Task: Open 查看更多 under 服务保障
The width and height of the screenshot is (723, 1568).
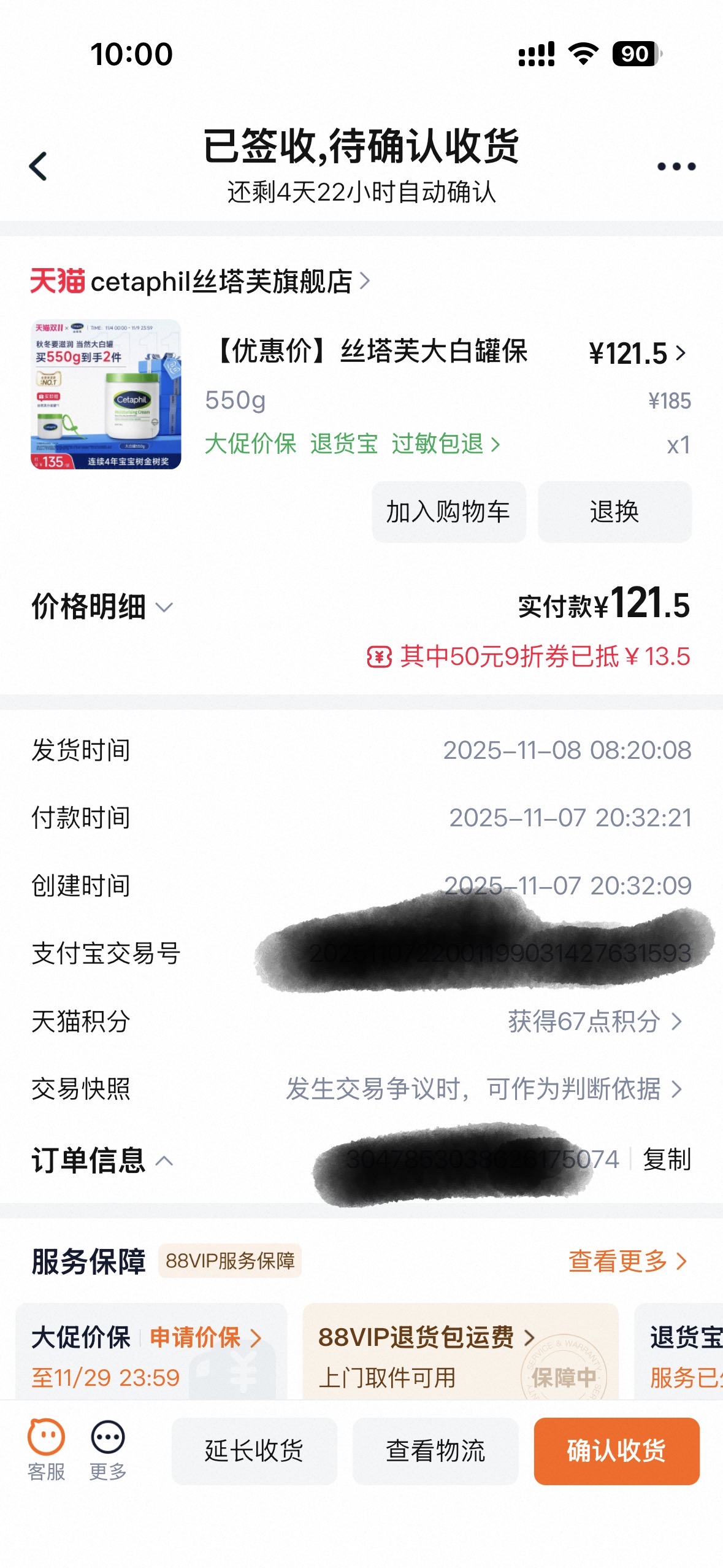Action: pos(627,1261)
